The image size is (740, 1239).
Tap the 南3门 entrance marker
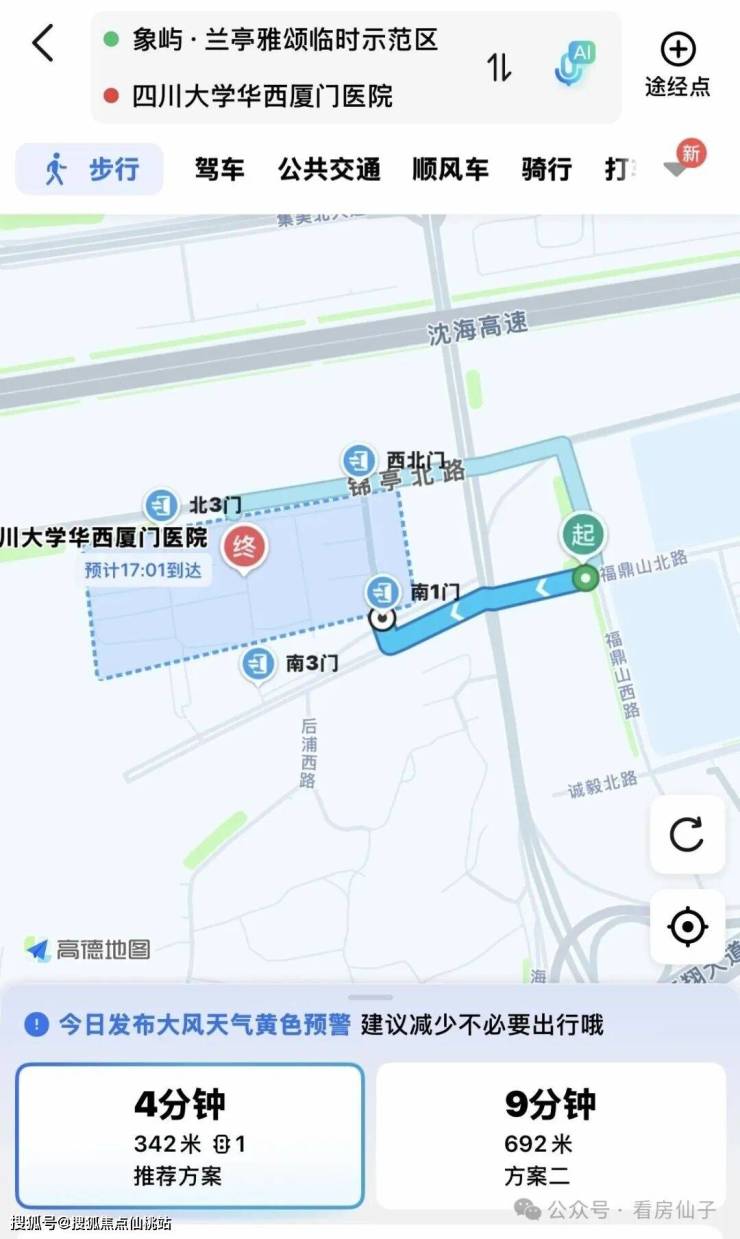click(258, 662)
